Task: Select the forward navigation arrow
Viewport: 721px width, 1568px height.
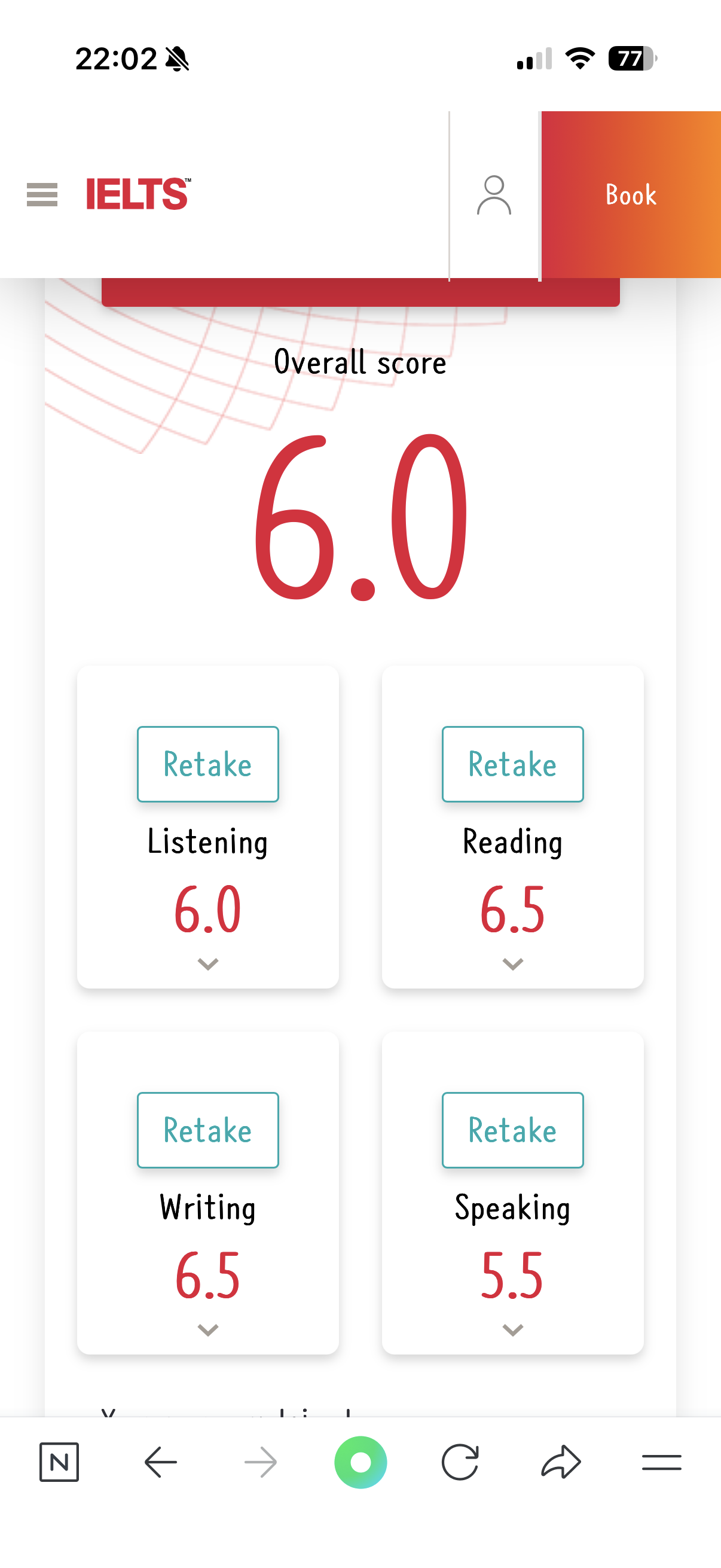Action: click(x=261, y=1465)
